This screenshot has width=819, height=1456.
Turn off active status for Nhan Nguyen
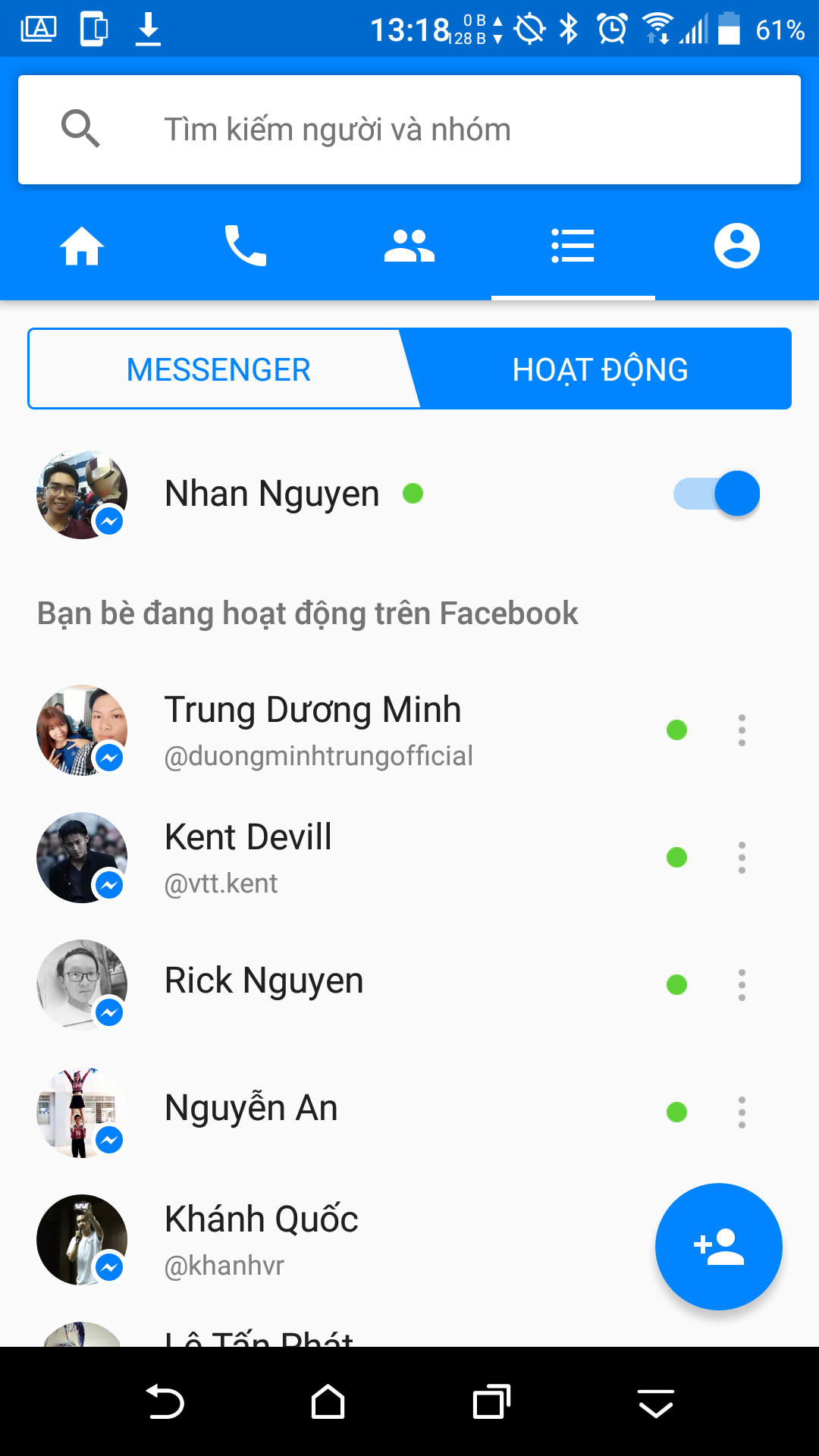pyautogui.click(x=716, y=494)
